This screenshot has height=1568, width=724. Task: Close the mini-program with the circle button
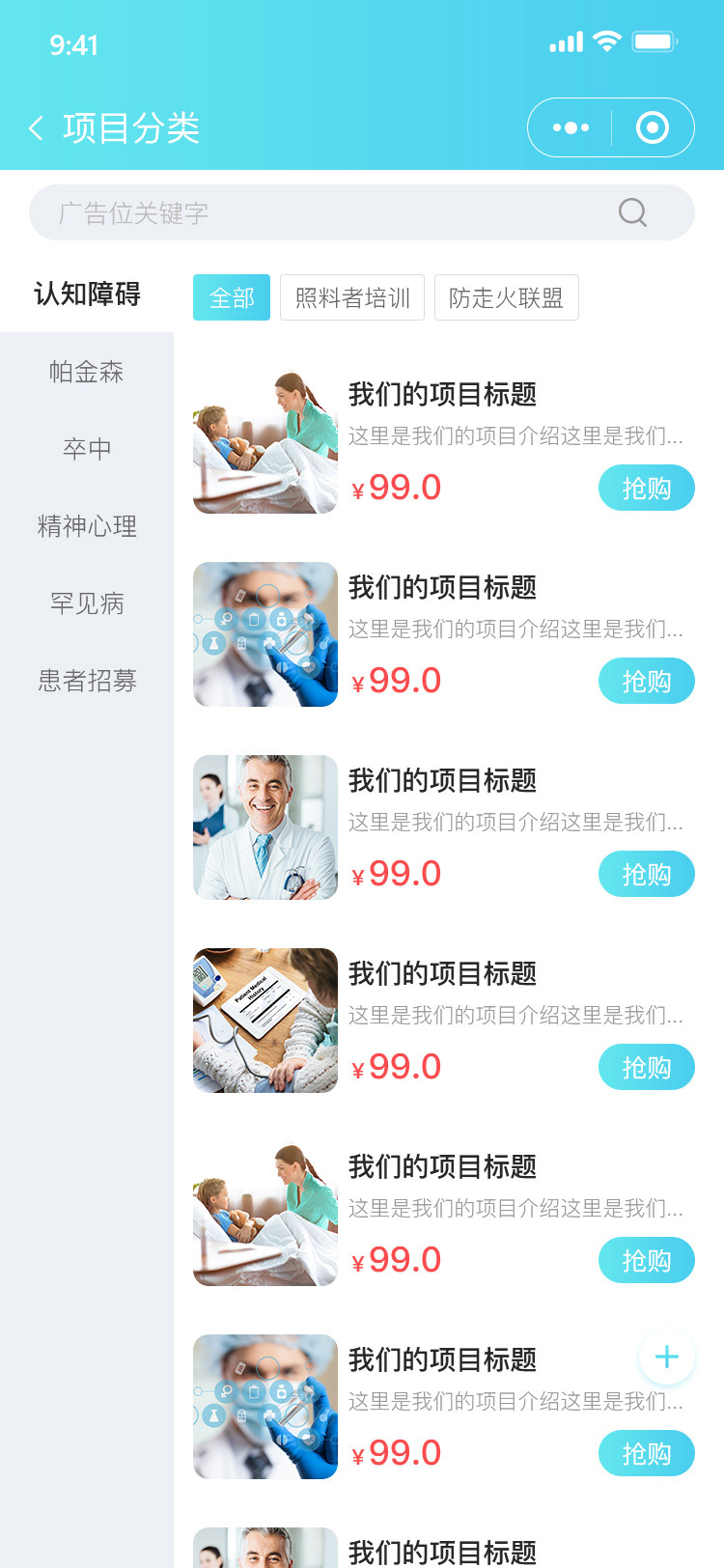click(x=653, y=127)
